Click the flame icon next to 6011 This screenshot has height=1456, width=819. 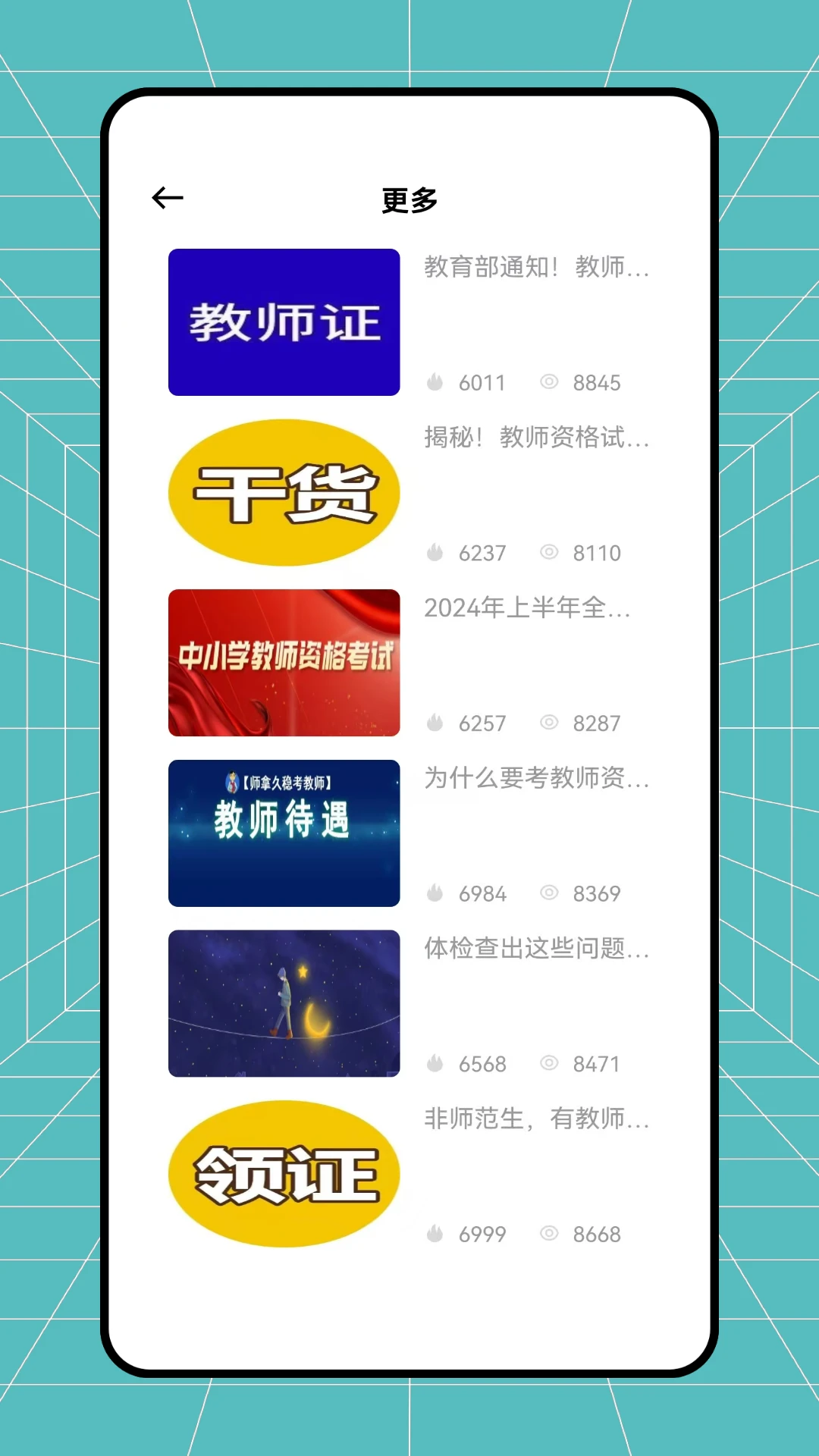tap(435, 383)
